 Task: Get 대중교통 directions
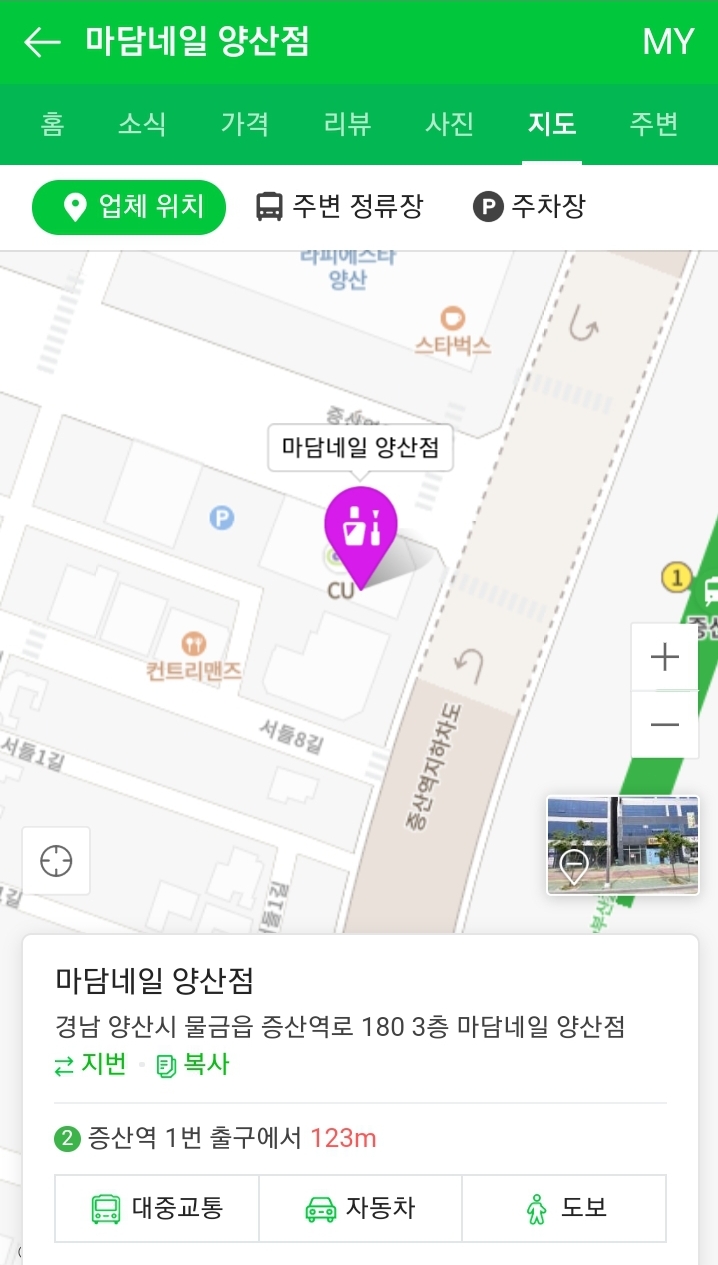(x=157, y=1208)
